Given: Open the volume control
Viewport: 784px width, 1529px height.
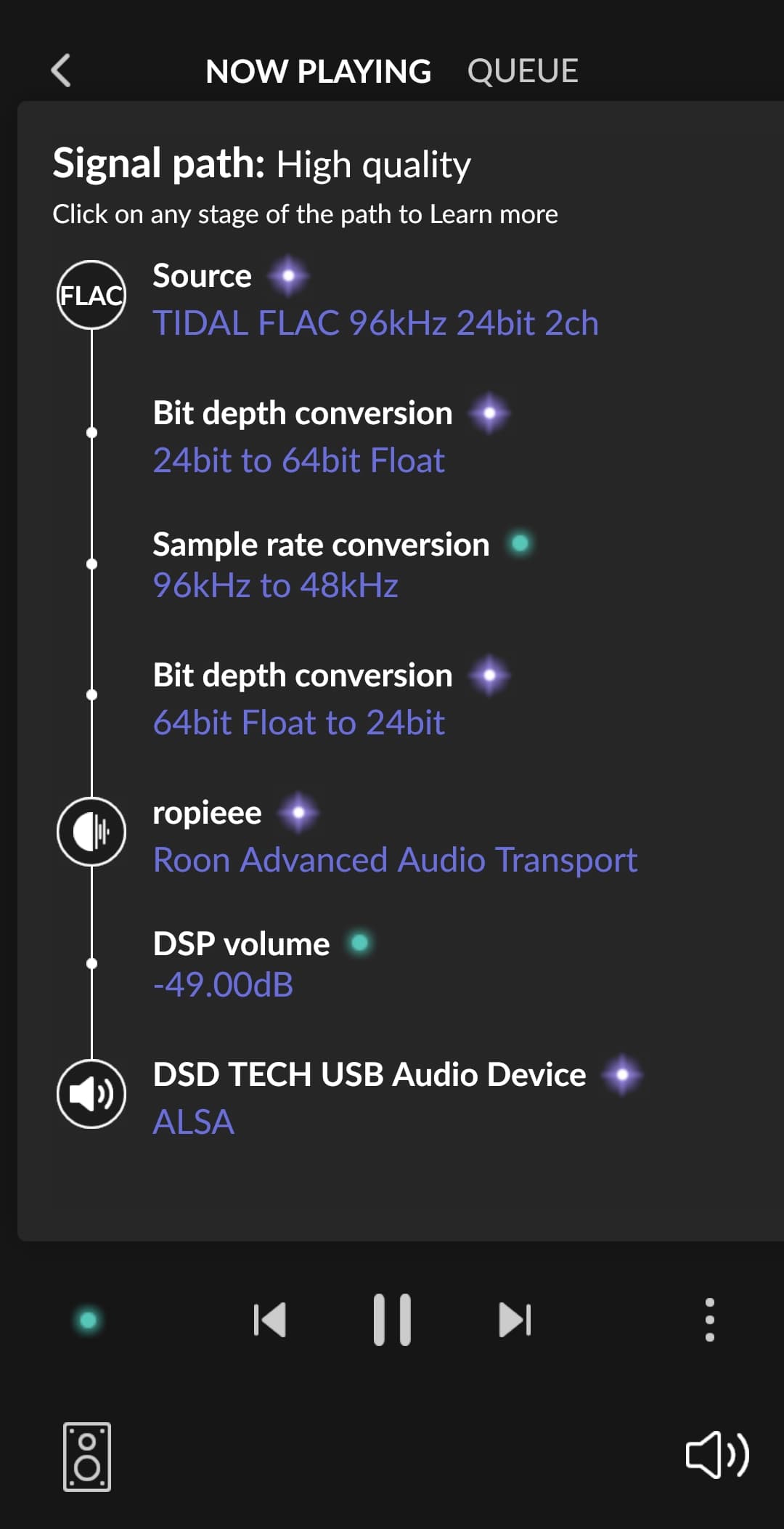Looking at the screenshot, I should [717, 1455].
